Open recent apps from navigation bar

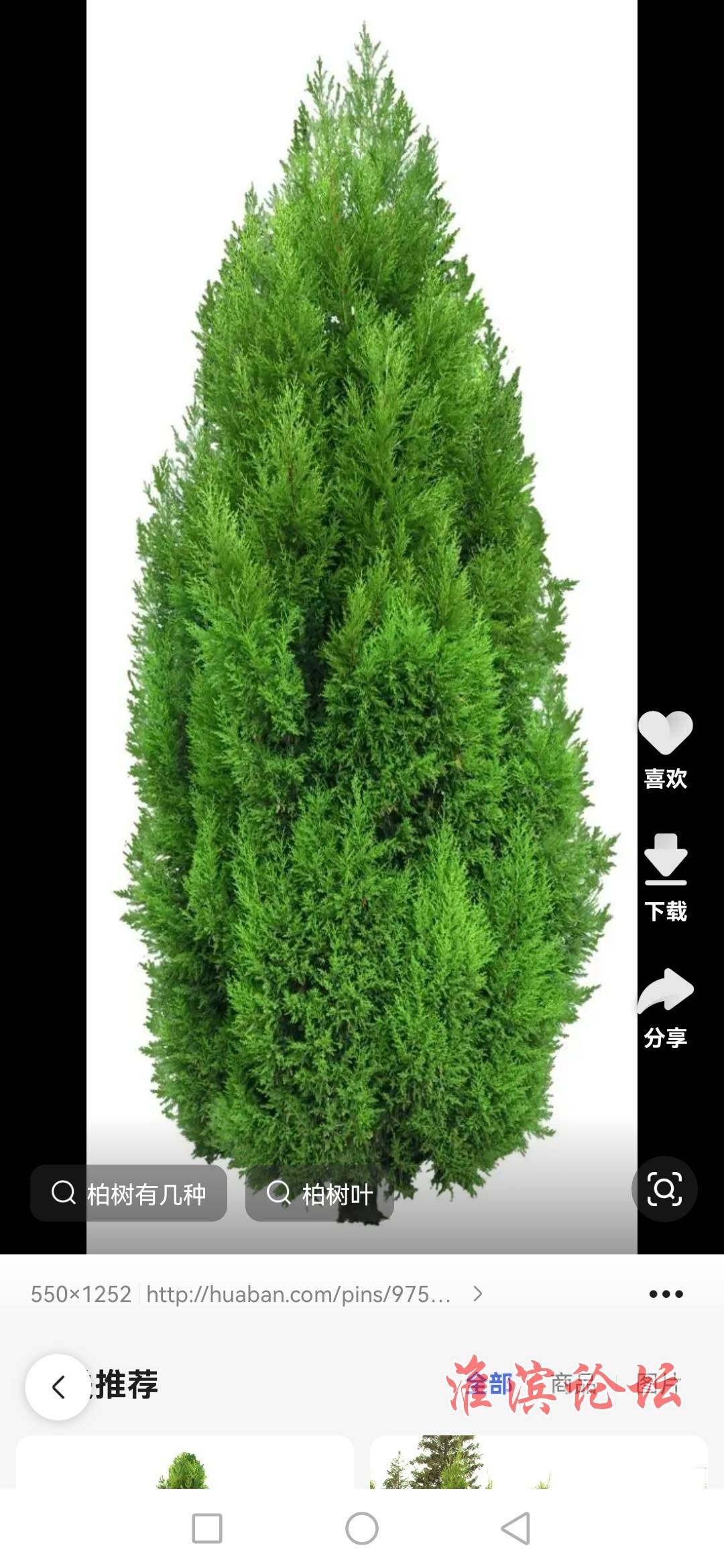coord(207,1529)
